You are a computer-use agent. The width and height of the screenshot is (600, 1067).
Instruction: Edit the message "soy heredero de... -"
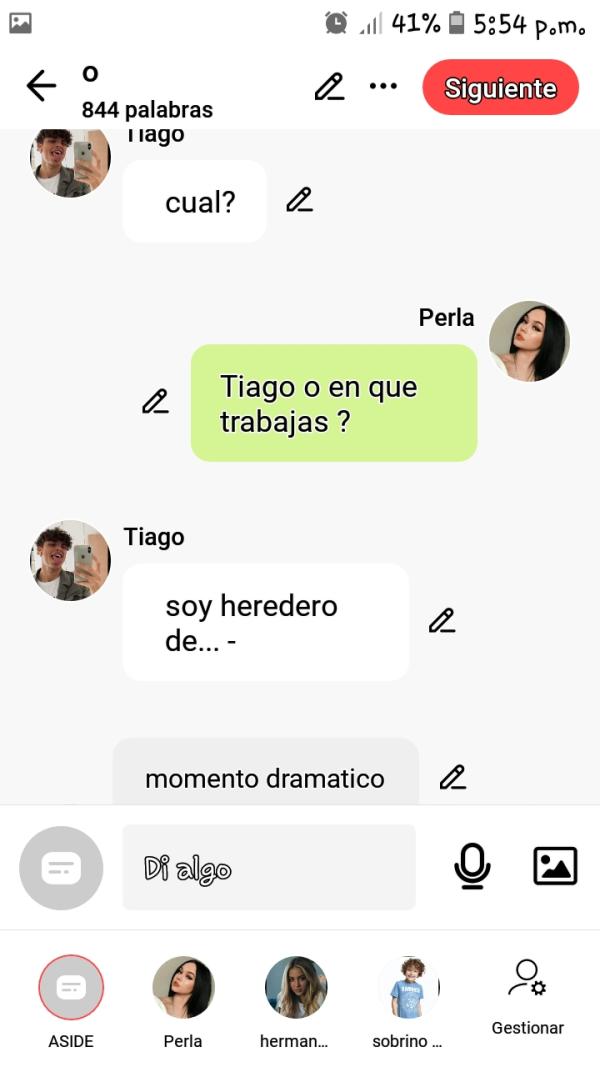coord(441,621)
